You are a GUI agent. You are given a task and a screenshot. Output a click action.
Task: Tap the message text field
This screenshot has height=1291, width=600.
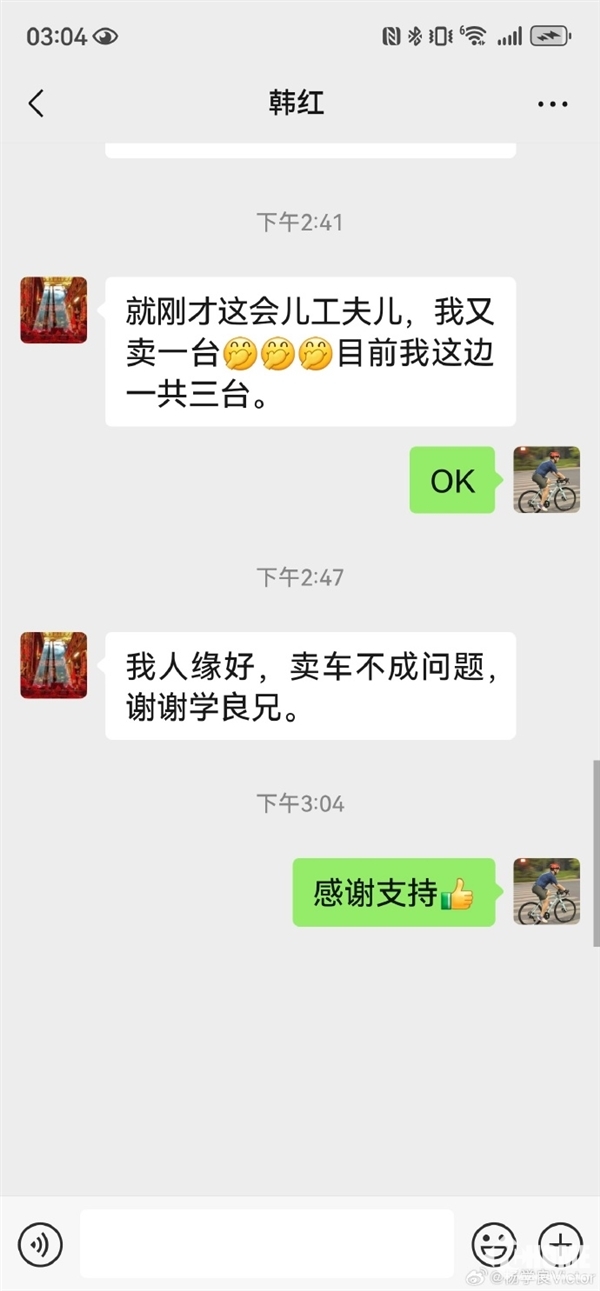(267, 1244)
